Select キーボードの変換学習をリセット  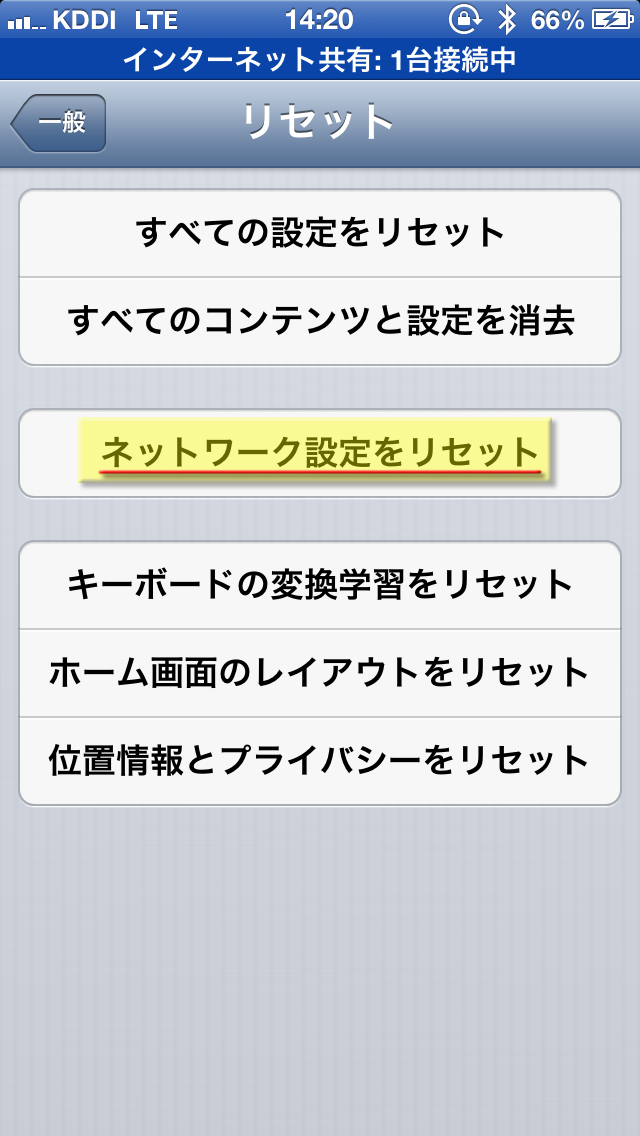320,585
